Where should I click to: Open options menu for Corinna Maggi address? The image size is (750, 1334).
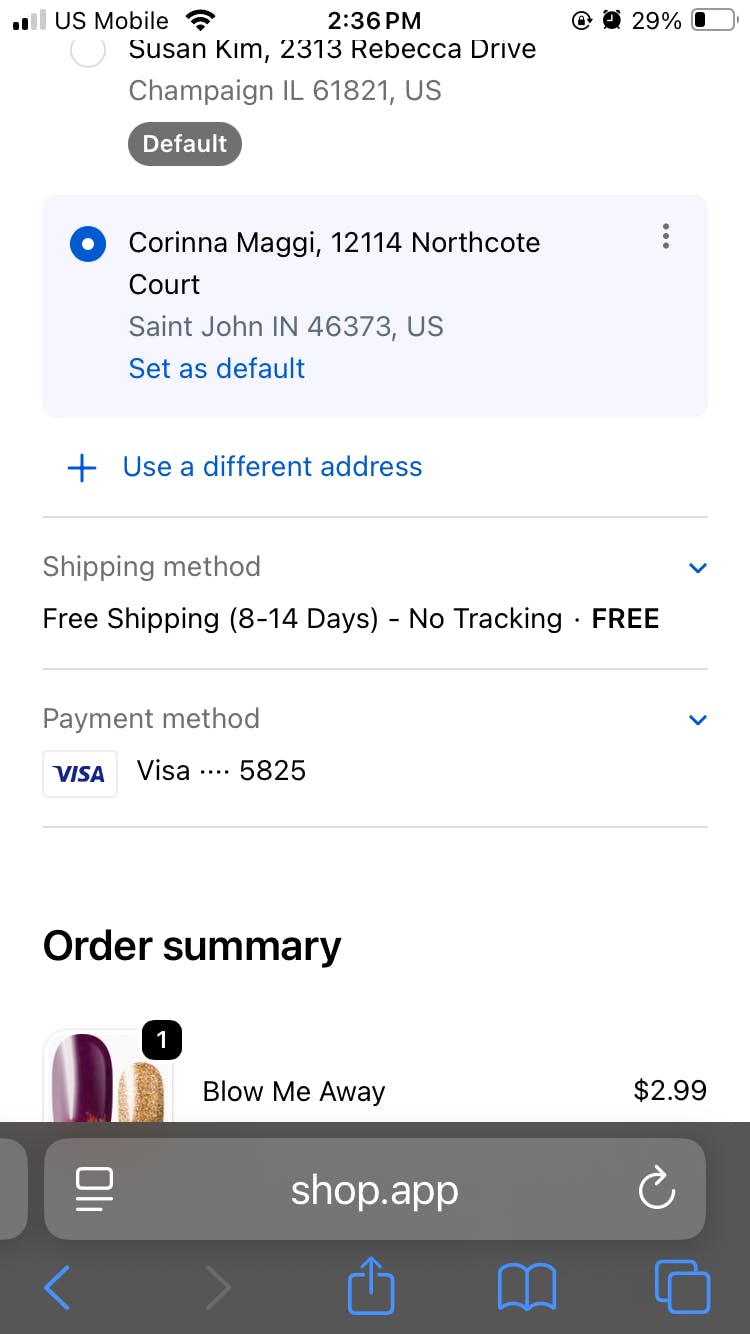point(666,237)
